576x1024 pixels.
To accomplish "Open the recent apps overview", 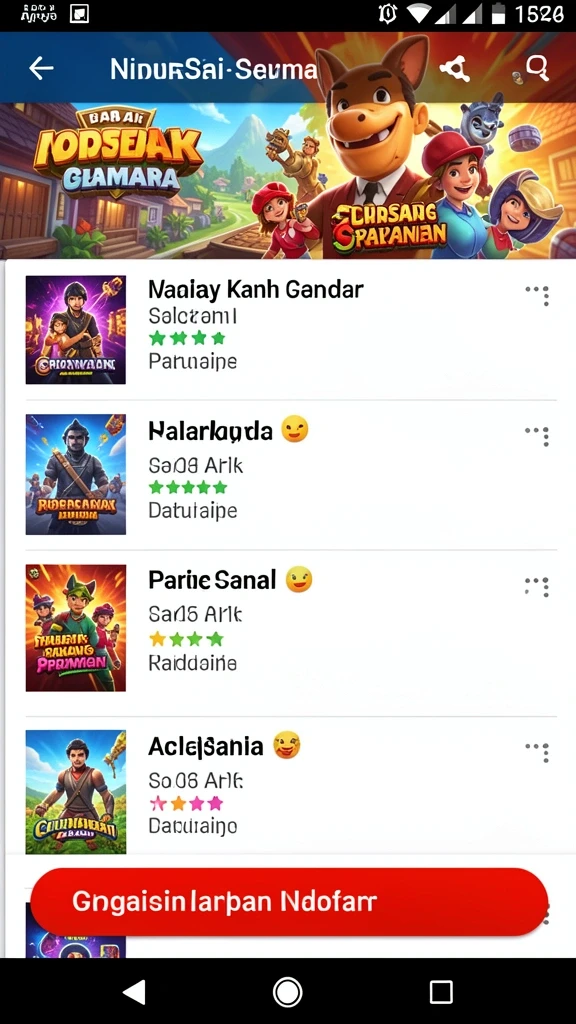I will [441, 991].
